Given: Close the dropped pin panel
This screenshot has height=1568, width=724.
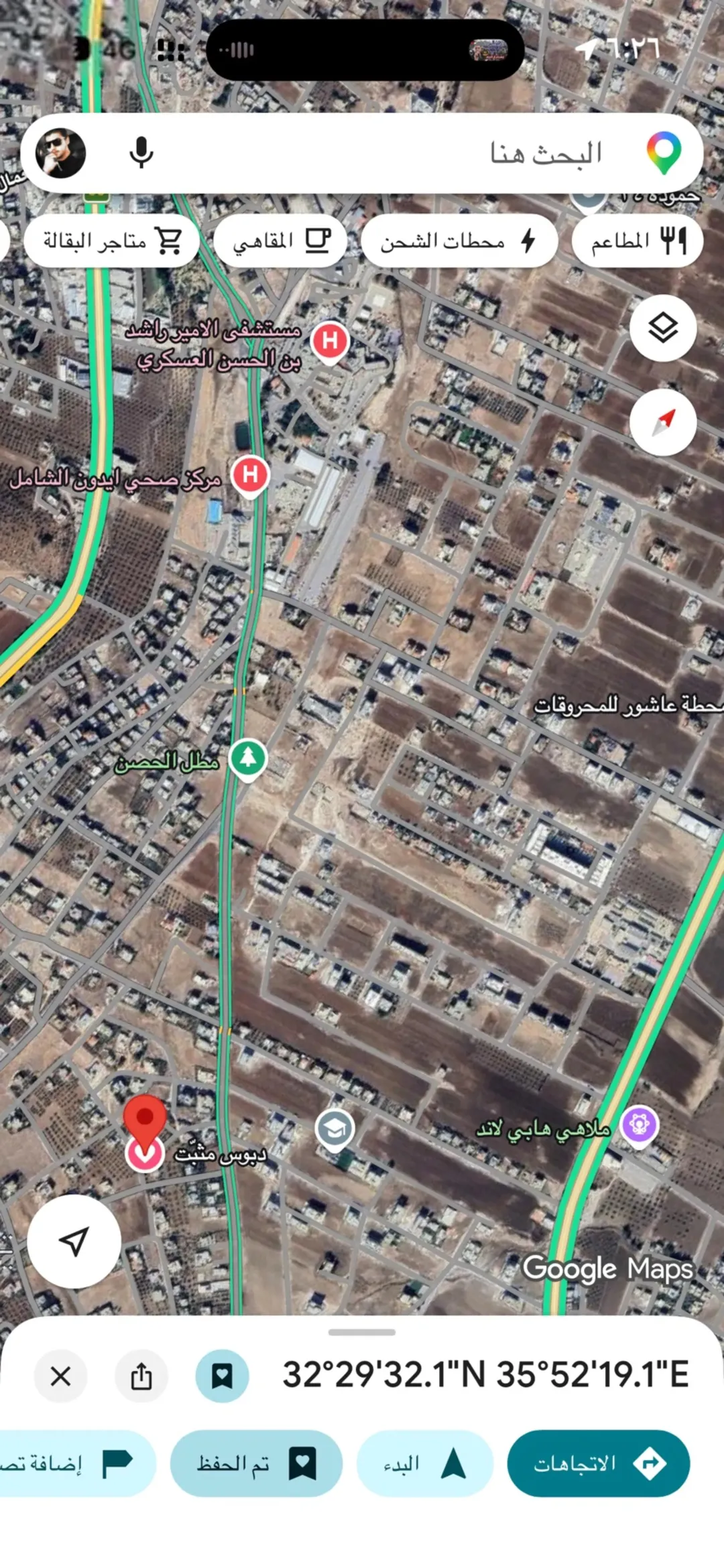Looking at the screenshot, I should [x=60, y=1376].
